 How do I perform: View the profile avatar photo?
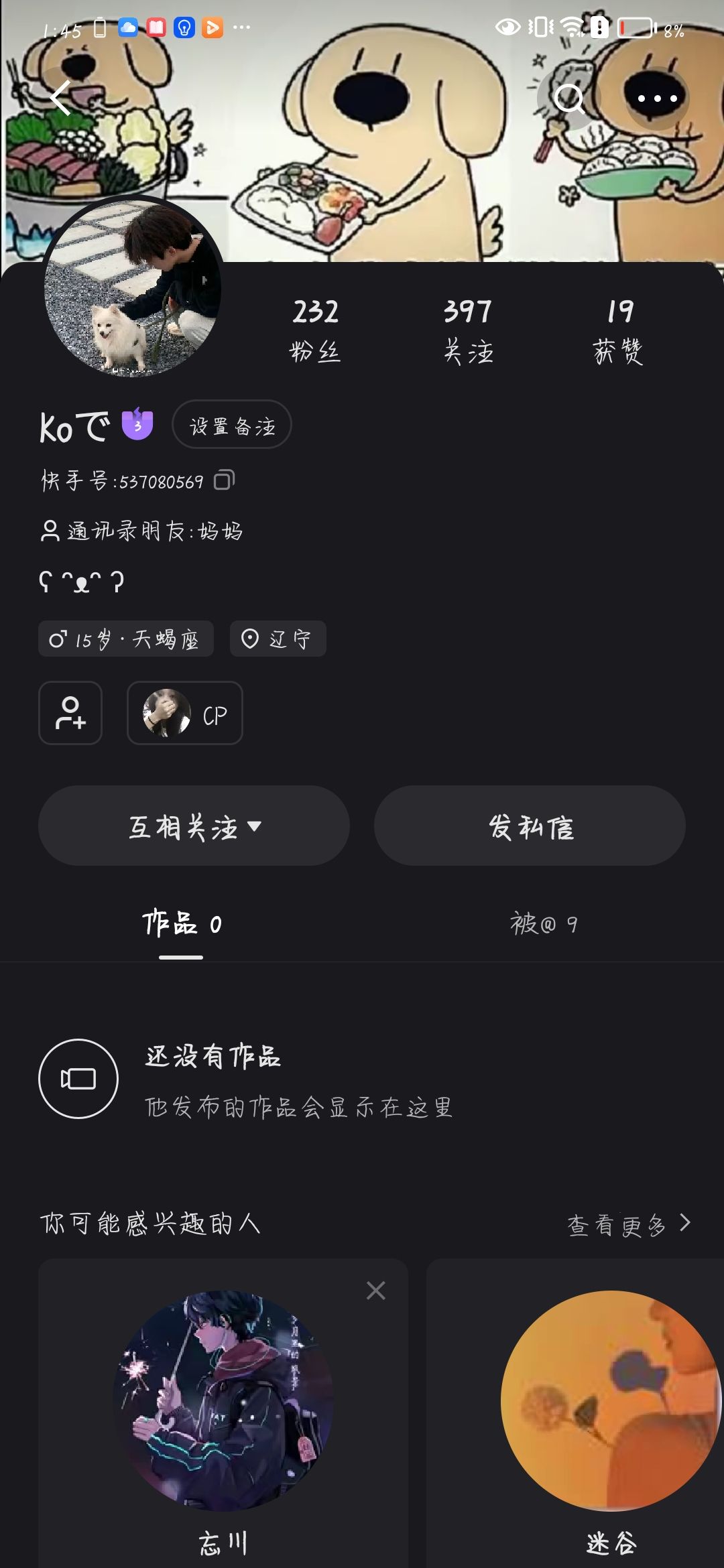click(133, 286)
